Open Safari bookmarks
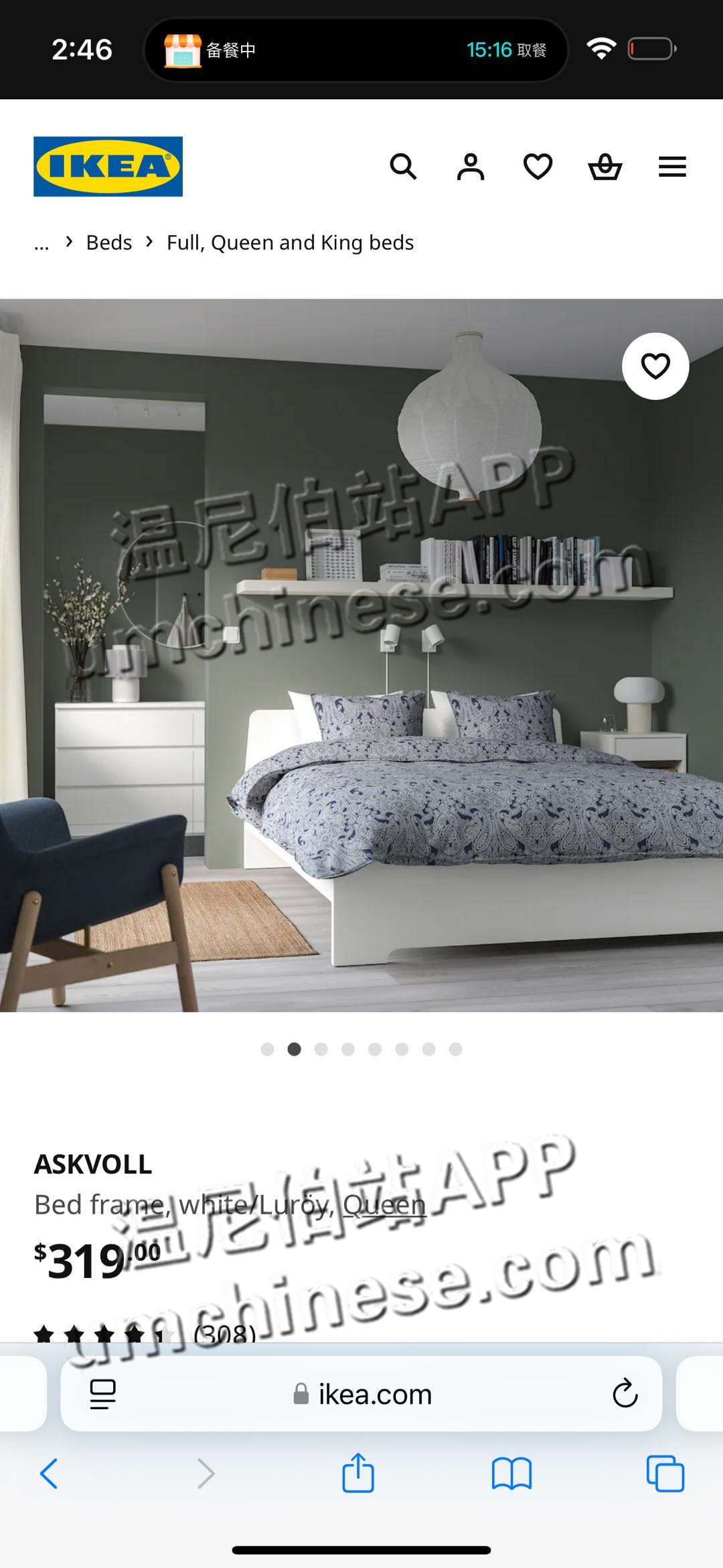The width and height of the screenshot is (723, 1568). (511, 1474)
